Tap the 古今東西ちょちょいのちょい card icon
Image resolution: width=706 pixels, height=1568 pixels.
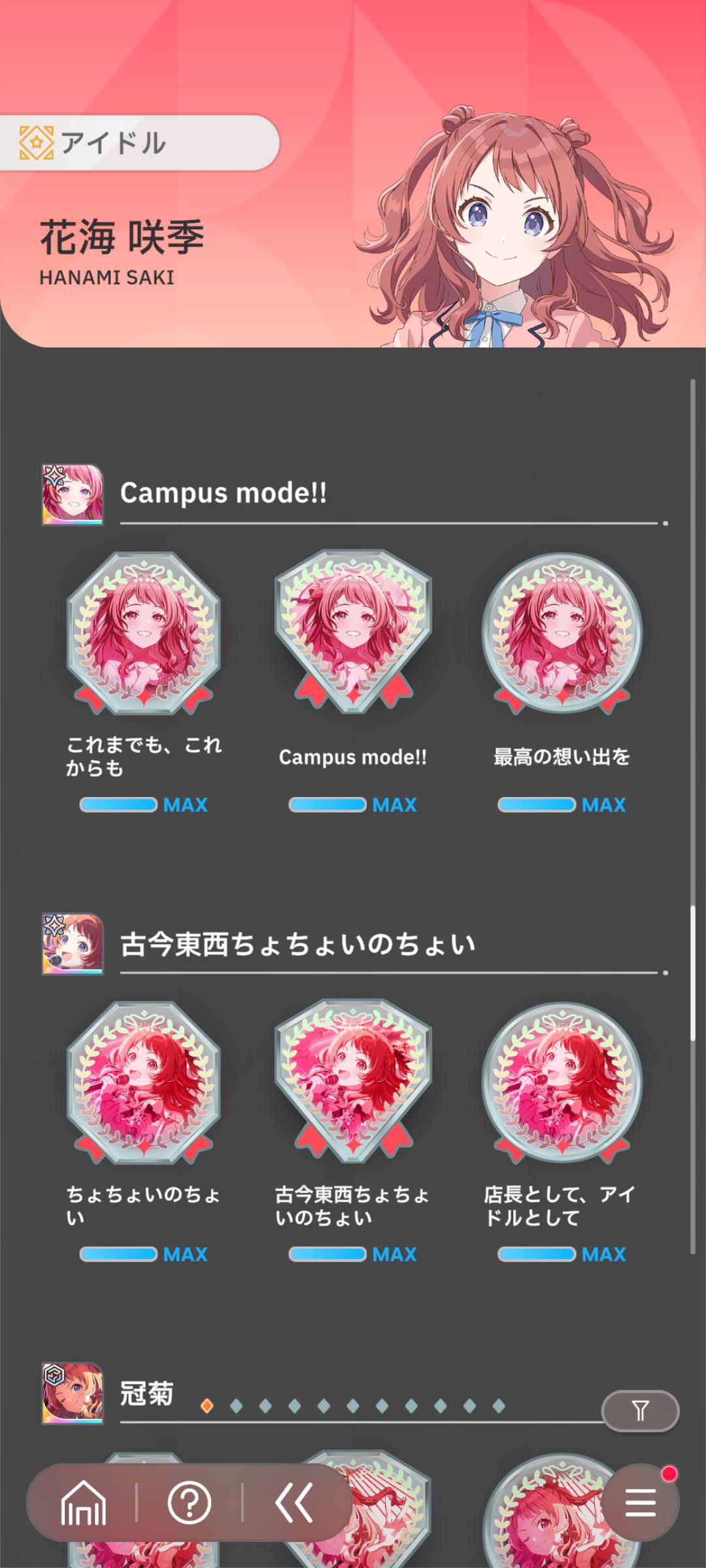[x=73, y=944]
